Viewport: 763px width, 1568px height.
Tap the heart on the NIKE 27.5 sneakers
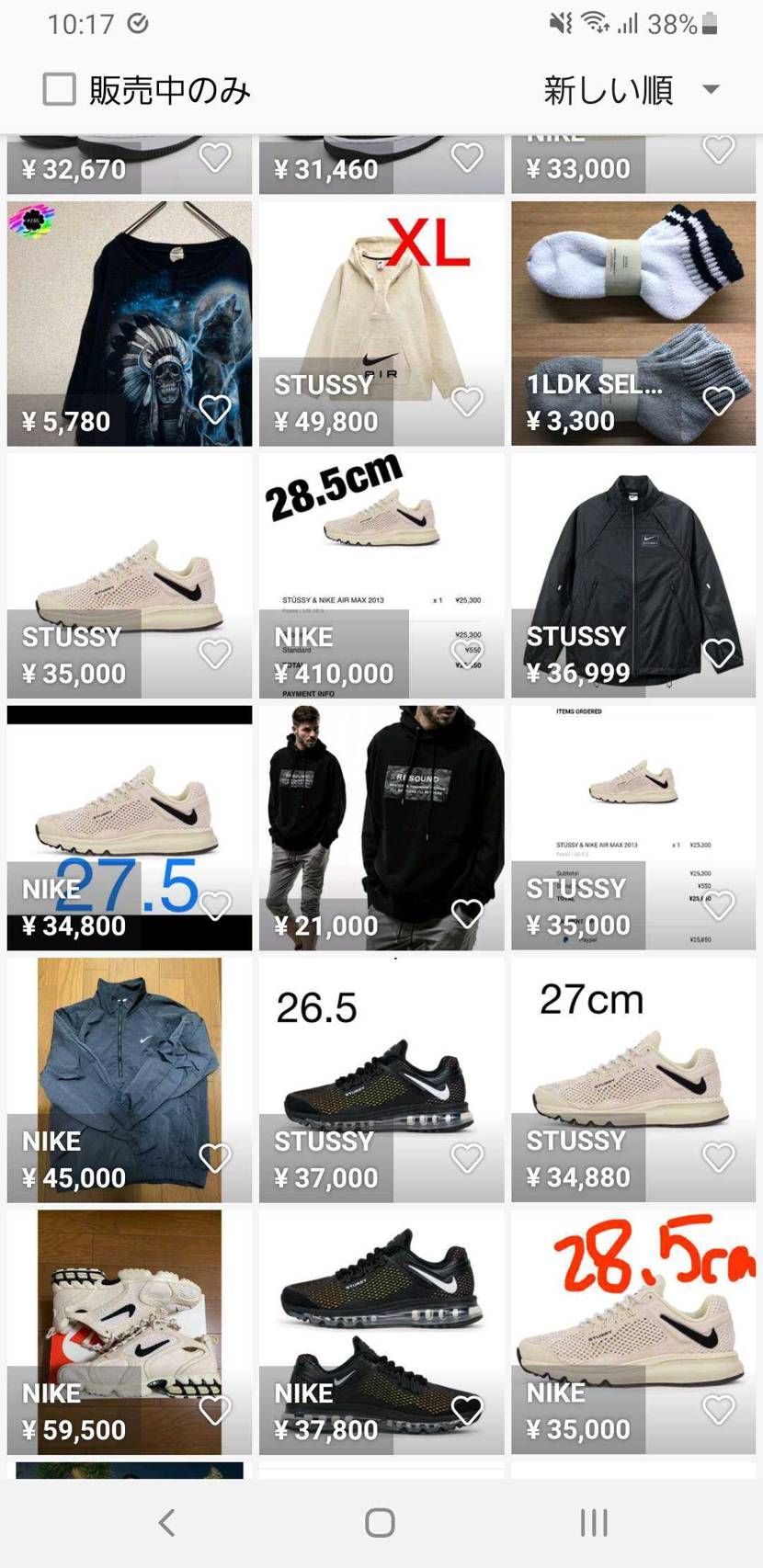[215, 906]
